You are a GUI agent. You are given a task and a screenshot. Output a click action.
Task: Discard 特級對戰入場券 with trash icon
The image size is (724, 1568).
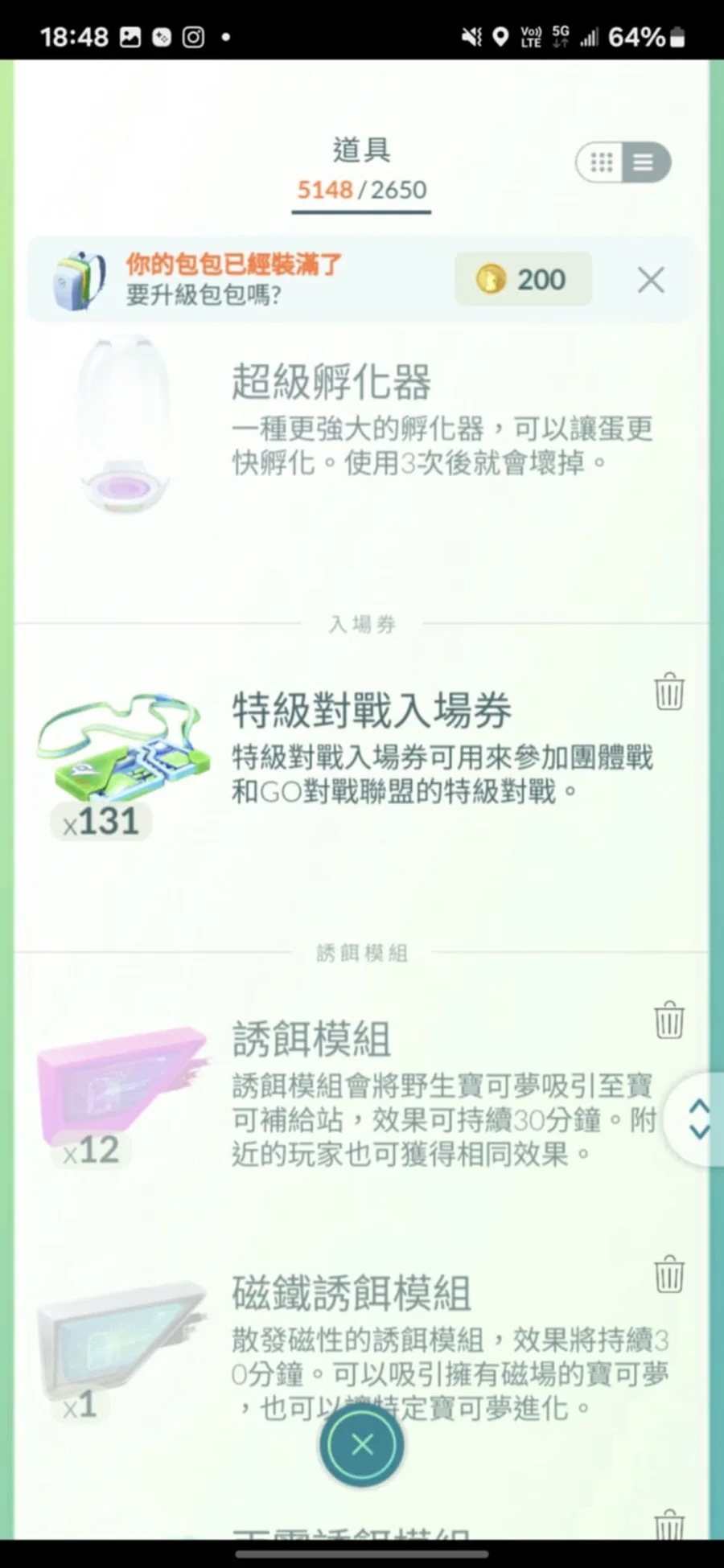(x=668, y=692)
